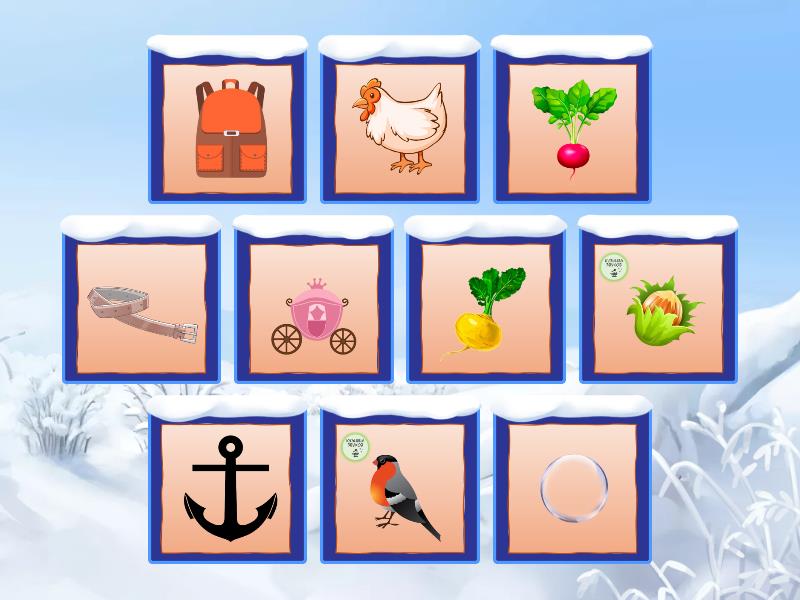Tap the yellow turnip card
The image size is (800, 600).
point(486,308)
